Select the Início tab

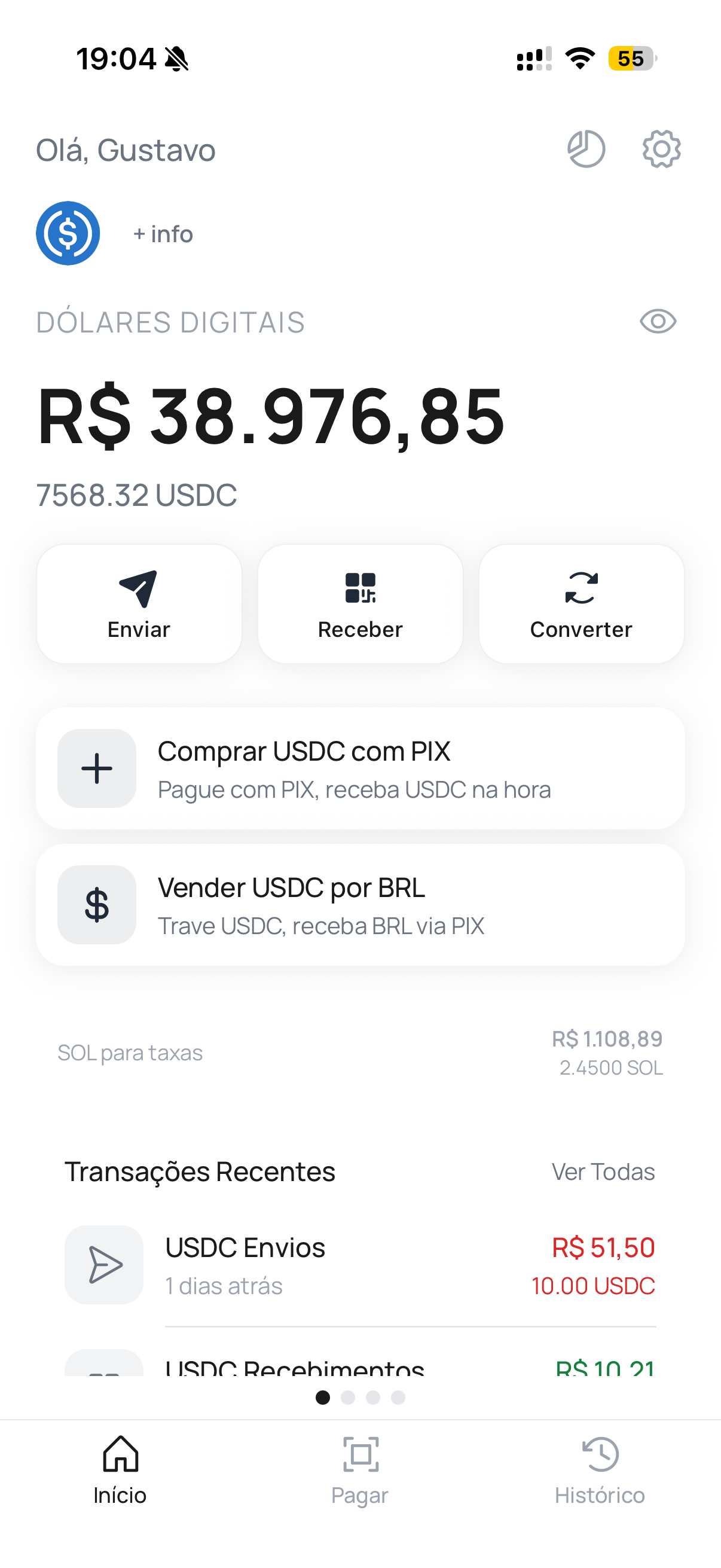point(120,1469)
